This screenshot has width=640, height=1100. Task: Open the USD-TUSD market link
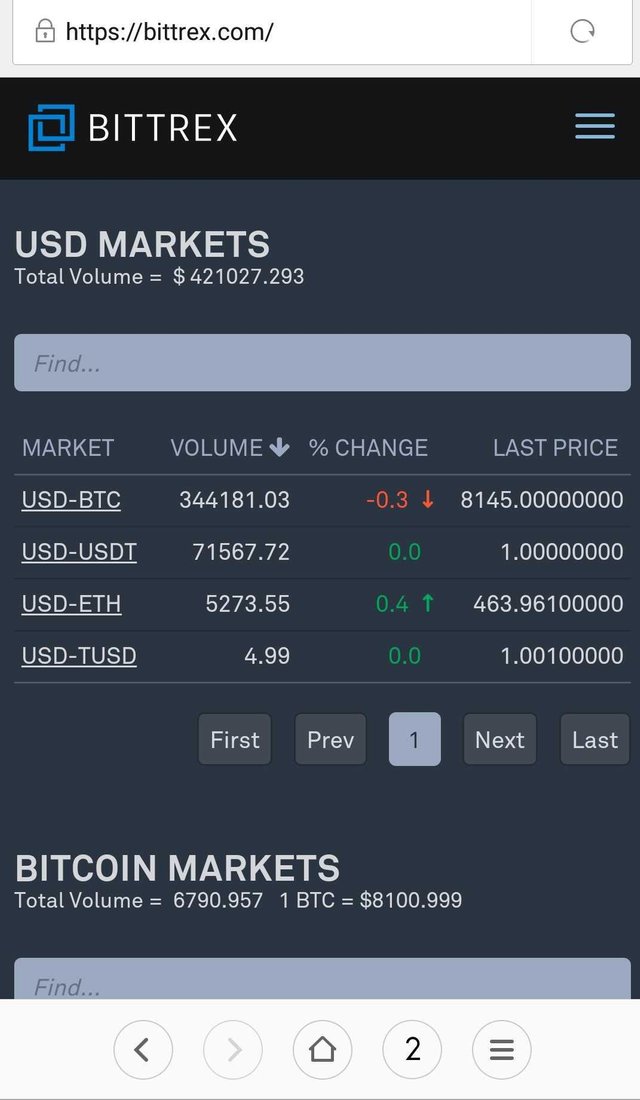click(79, 656)
